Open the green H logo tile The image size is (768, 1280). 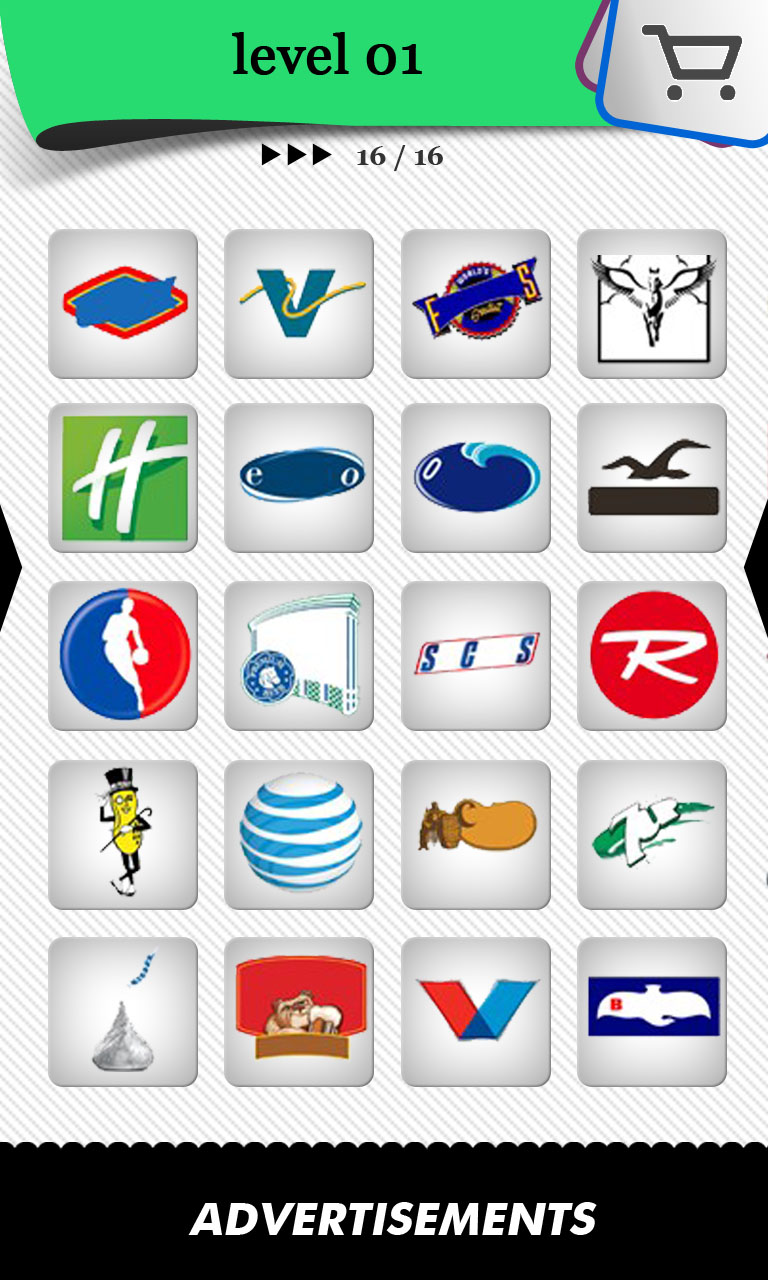tap(123, 478)
